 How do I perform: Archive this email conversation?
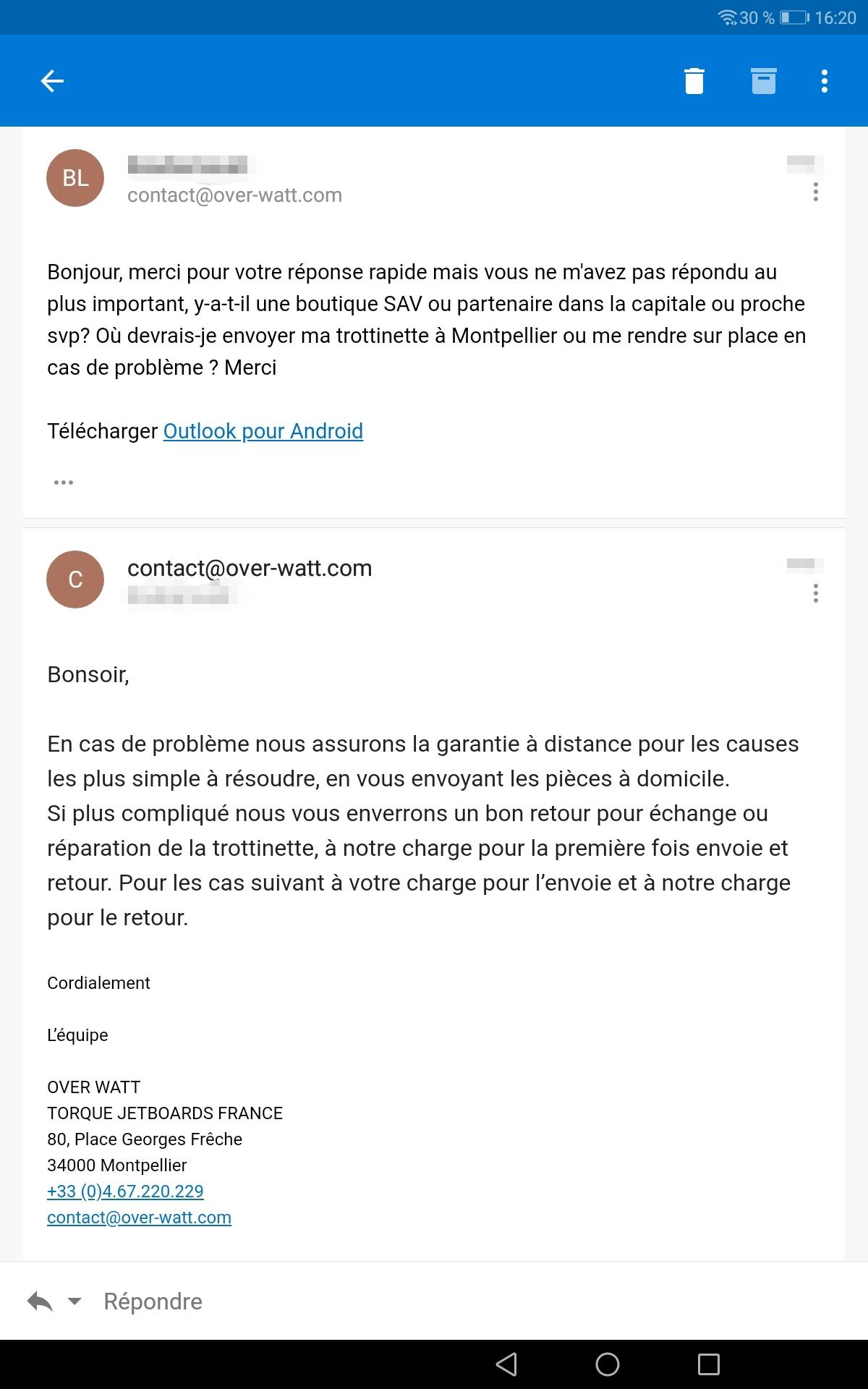763,81
